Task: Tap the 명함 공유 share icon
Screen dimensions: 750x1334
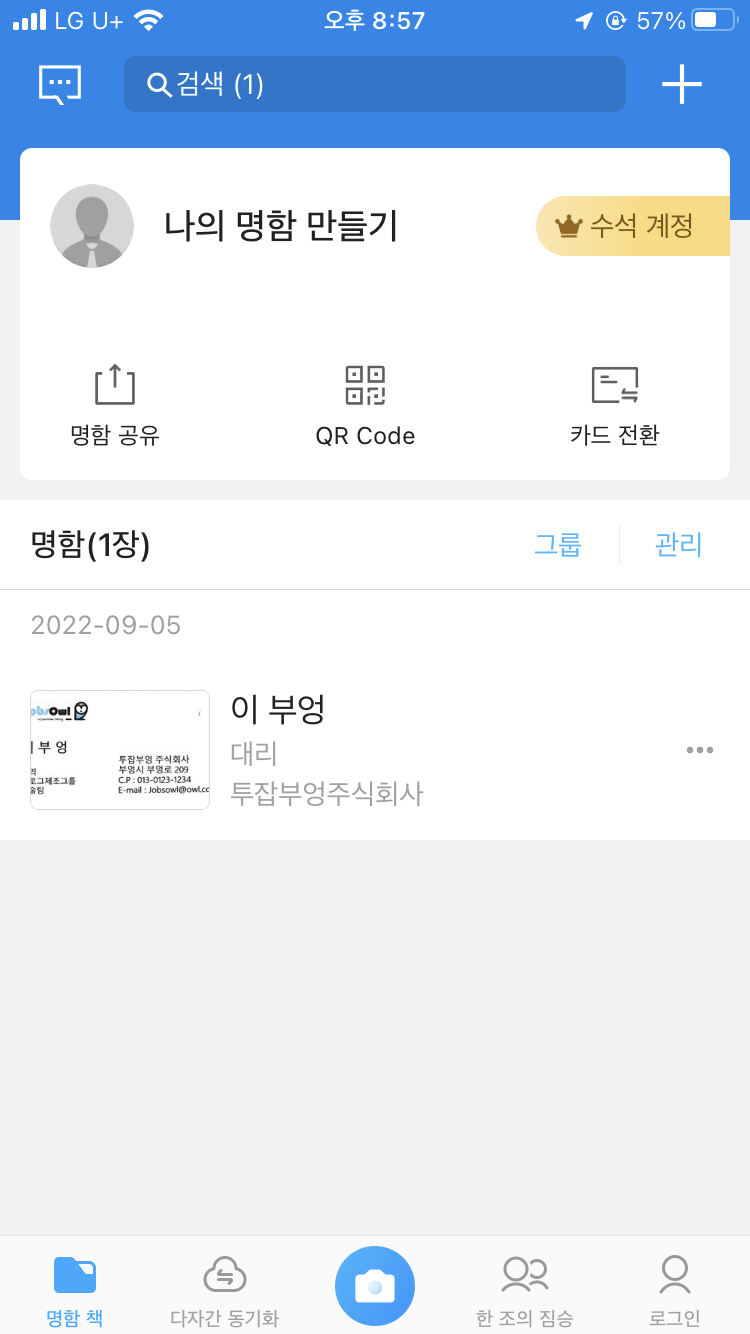Action: (113, 383)
